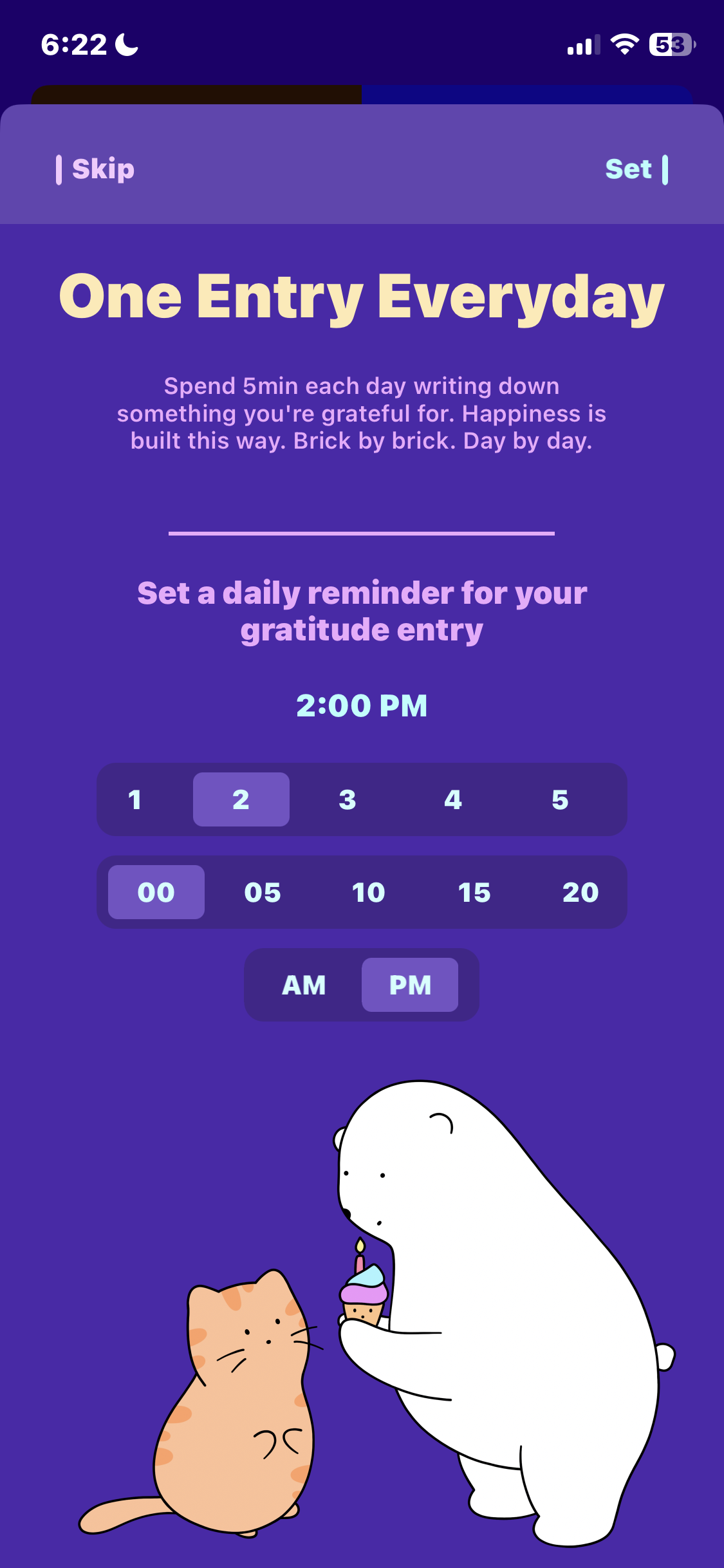Screen dimensions: 724x1568
Task: Change minutes to 20
Action: click(580, 892)
